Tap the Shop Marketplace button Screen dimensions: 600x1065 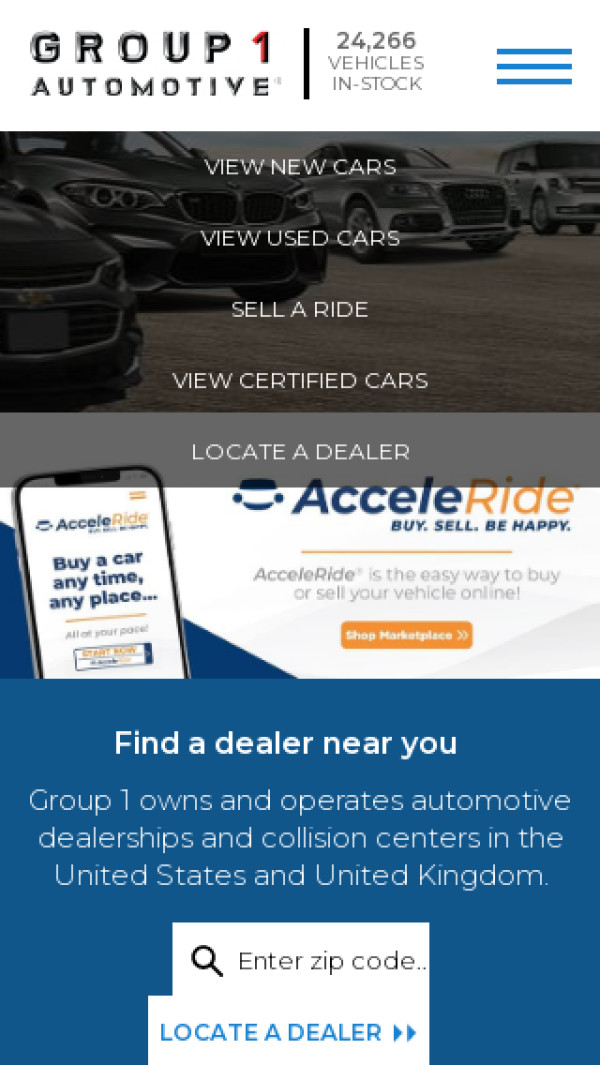coord(406,635)
